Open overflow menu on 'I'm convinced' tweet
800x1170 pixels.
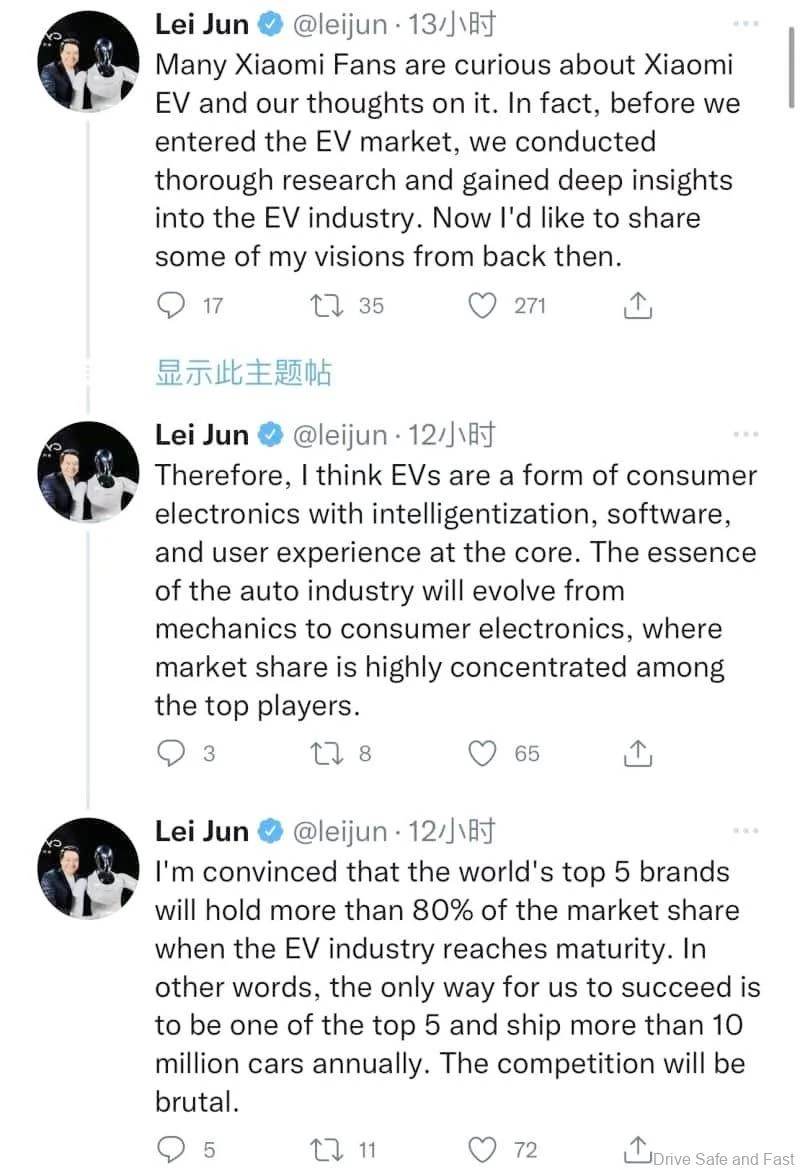[746, 830]
